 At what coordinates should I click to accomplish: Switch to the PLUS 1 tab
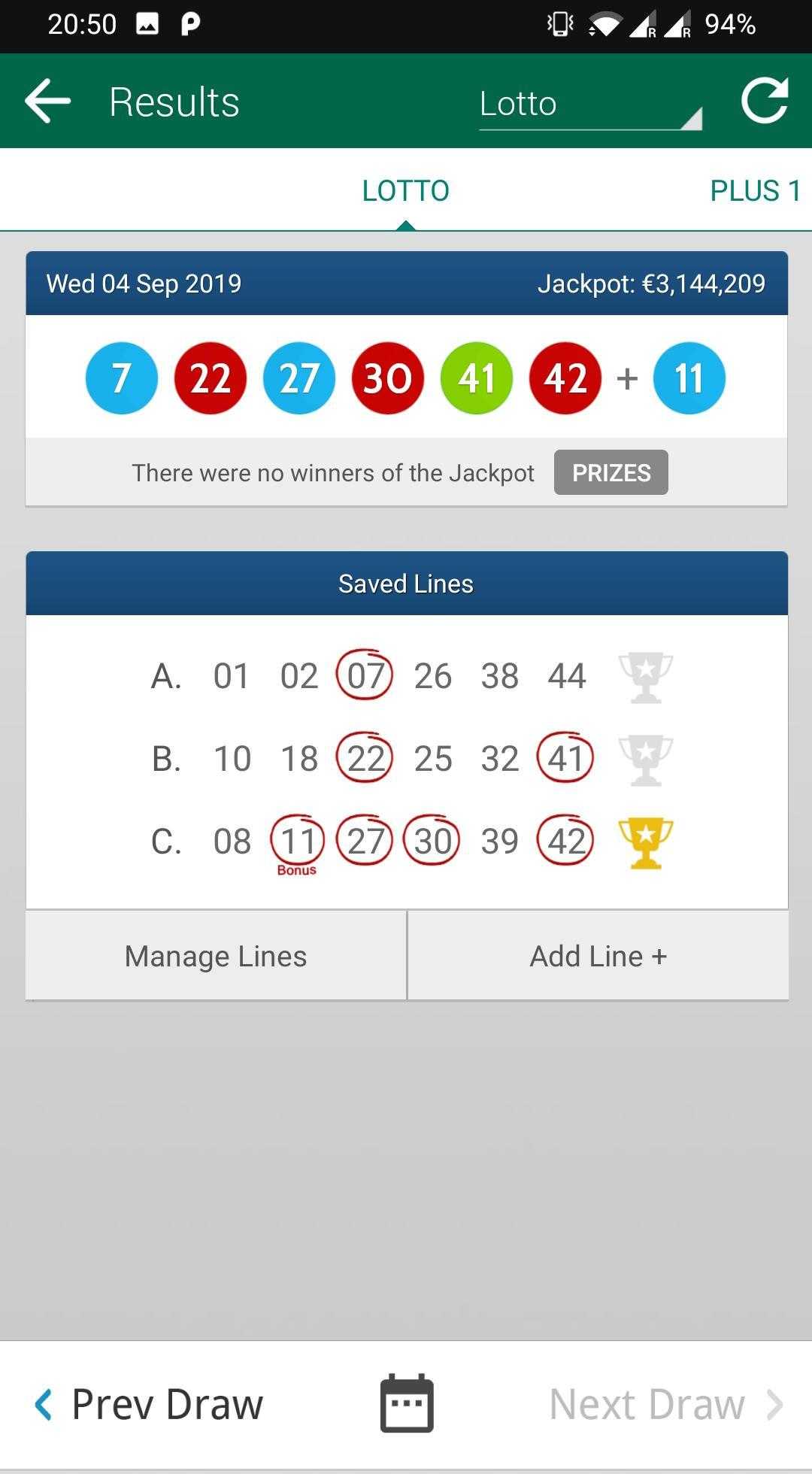click(x=755, y=191)
